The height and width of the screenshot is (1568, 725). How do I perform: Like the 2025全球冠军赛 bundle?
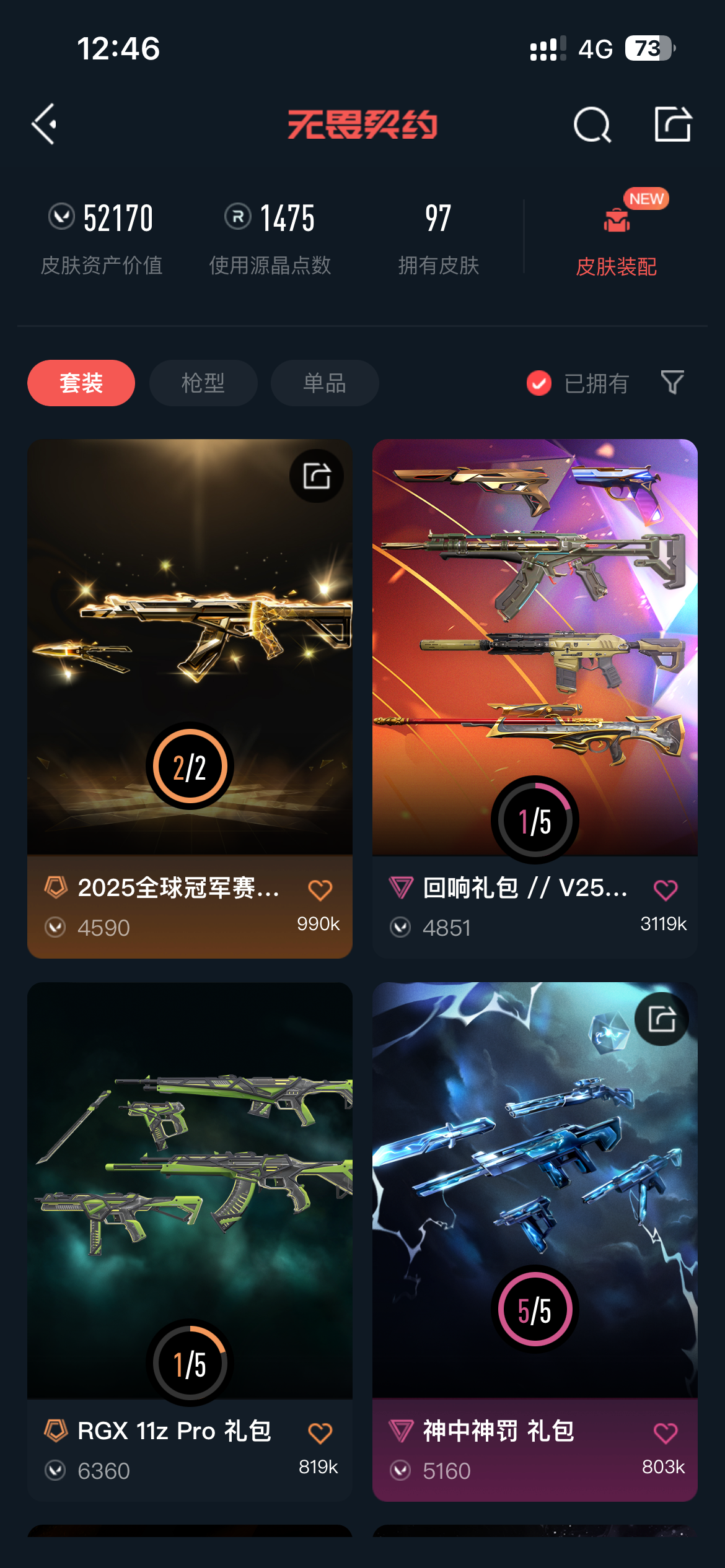point(320,890)
